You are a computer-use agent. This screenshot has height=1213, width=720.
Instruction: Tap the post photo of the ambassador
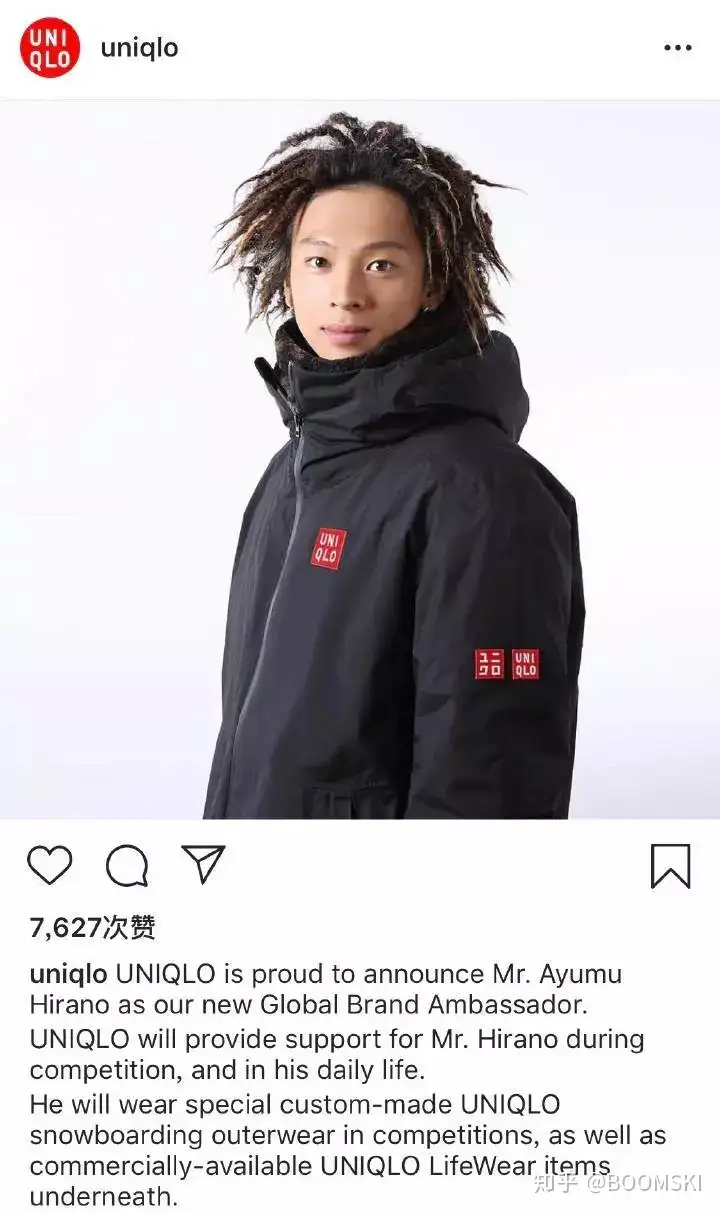point(360,460)
